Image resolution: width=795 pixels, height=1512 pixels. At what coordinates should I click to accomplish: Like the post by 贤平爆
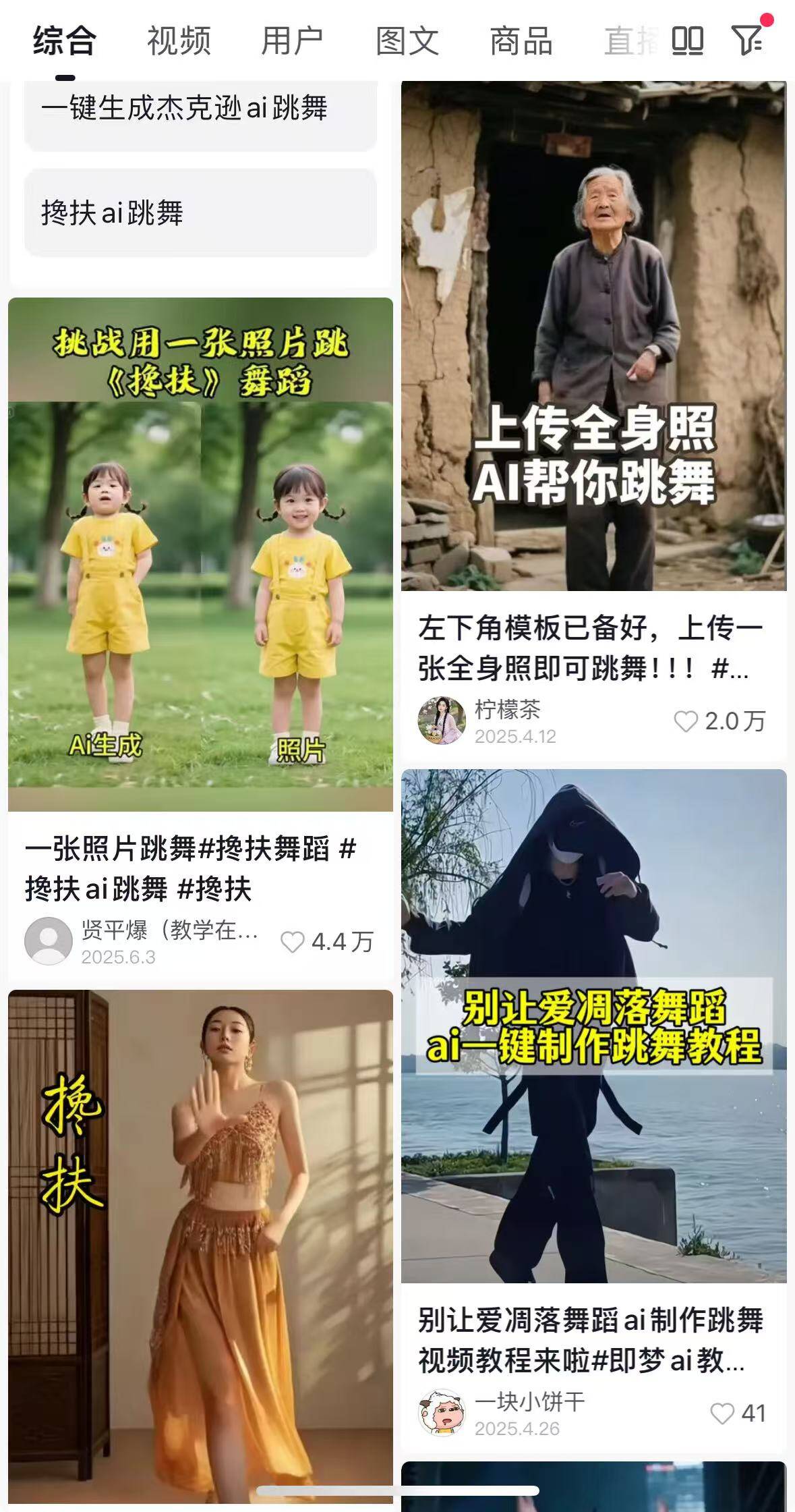(x=293, y=942)
